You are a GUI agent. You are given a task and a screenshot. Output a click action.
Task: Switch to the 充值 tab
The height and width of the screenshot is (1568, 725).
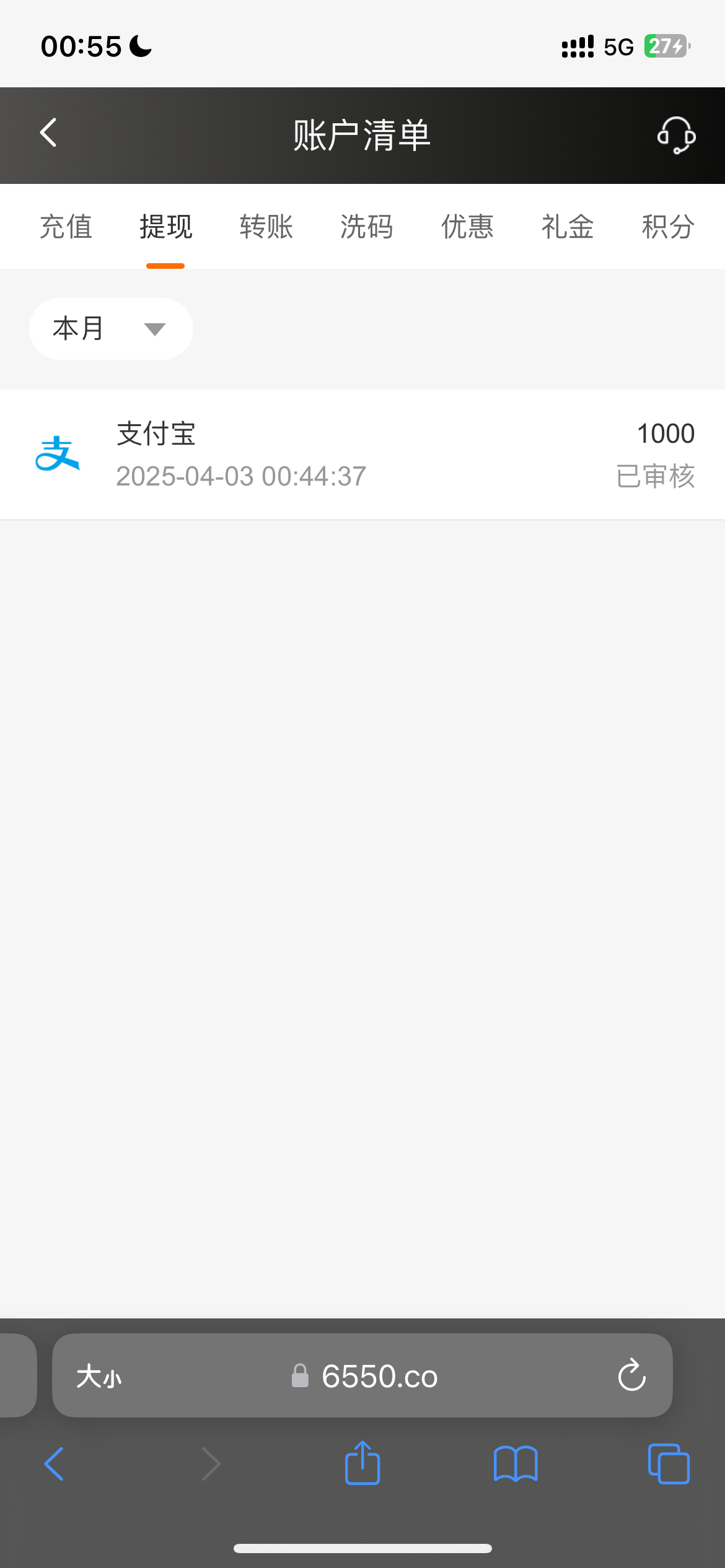pyautogui.click(x=66, y=227)
